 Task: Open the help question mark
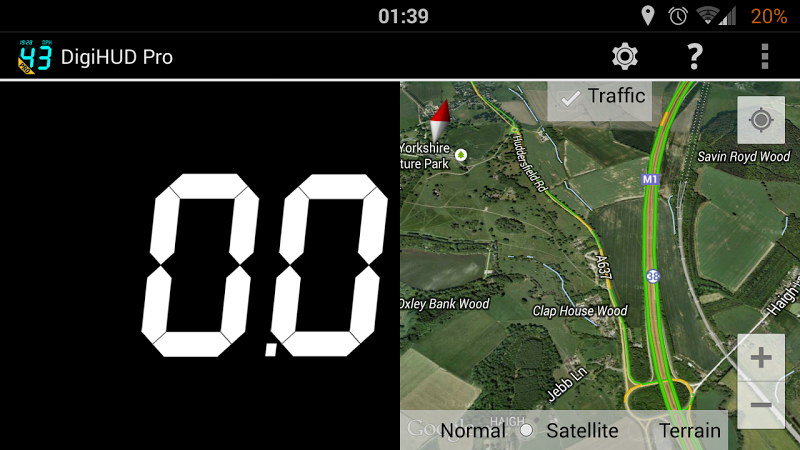pos(695,56)
